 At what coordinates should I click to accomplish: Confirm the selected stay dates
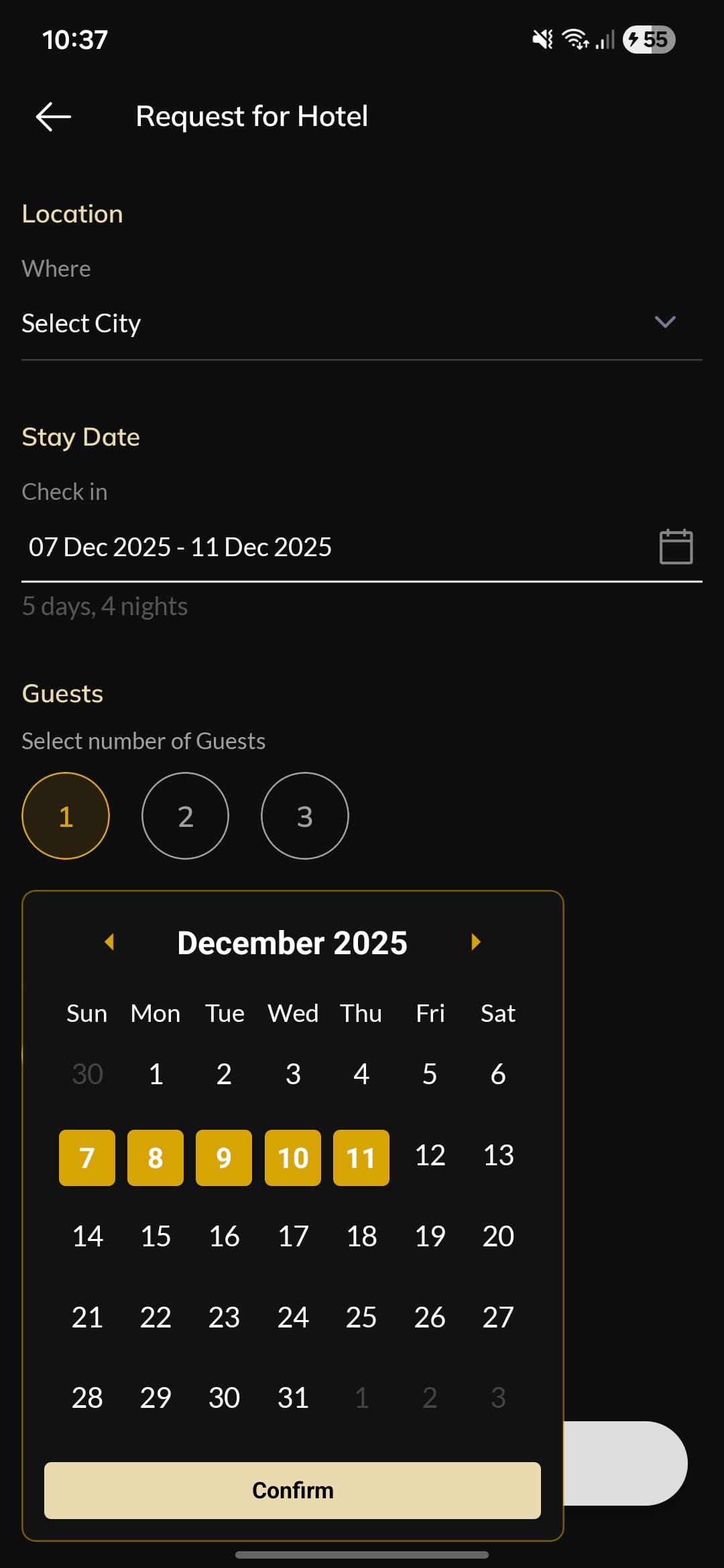click(292, 1490)
